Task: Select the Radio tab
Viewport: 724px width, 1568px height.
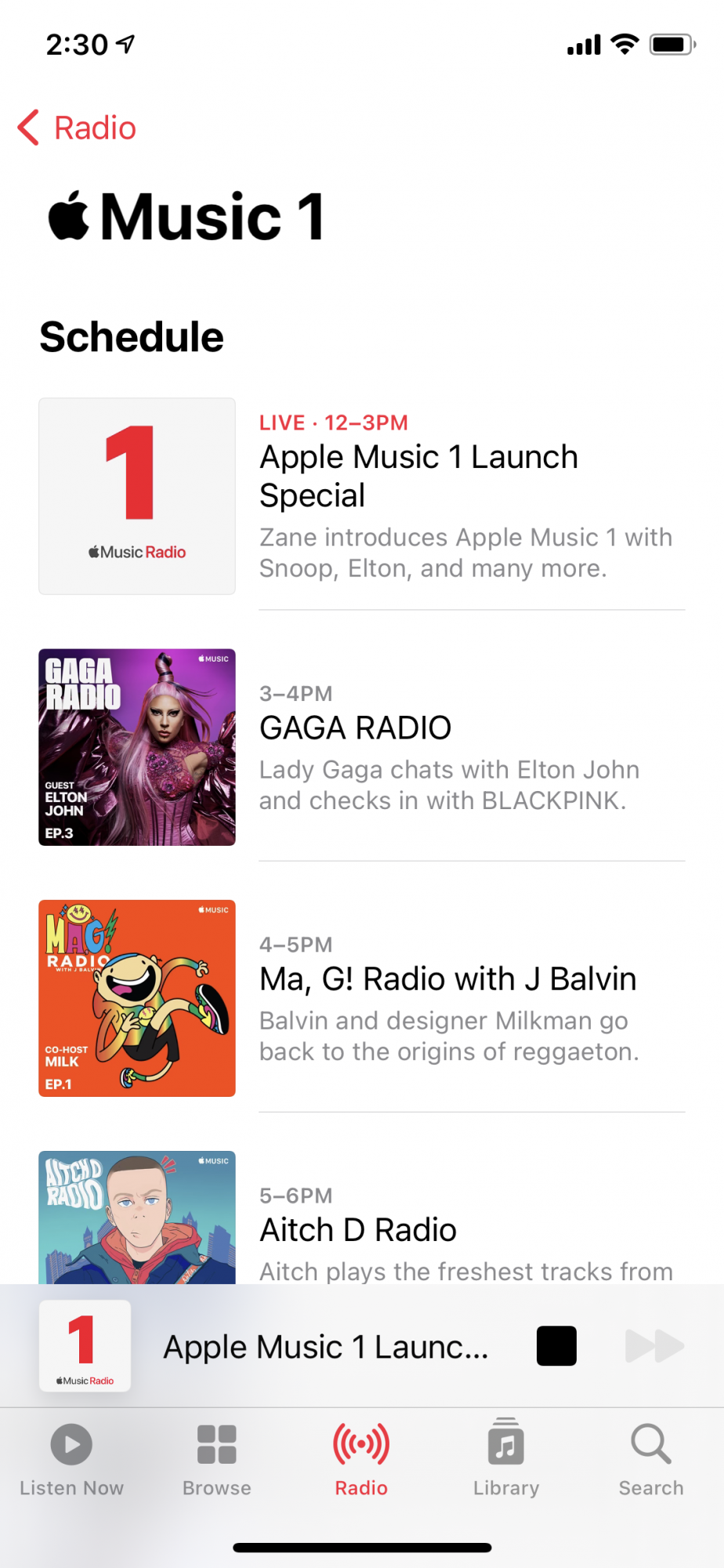Action: (361, 1459)
